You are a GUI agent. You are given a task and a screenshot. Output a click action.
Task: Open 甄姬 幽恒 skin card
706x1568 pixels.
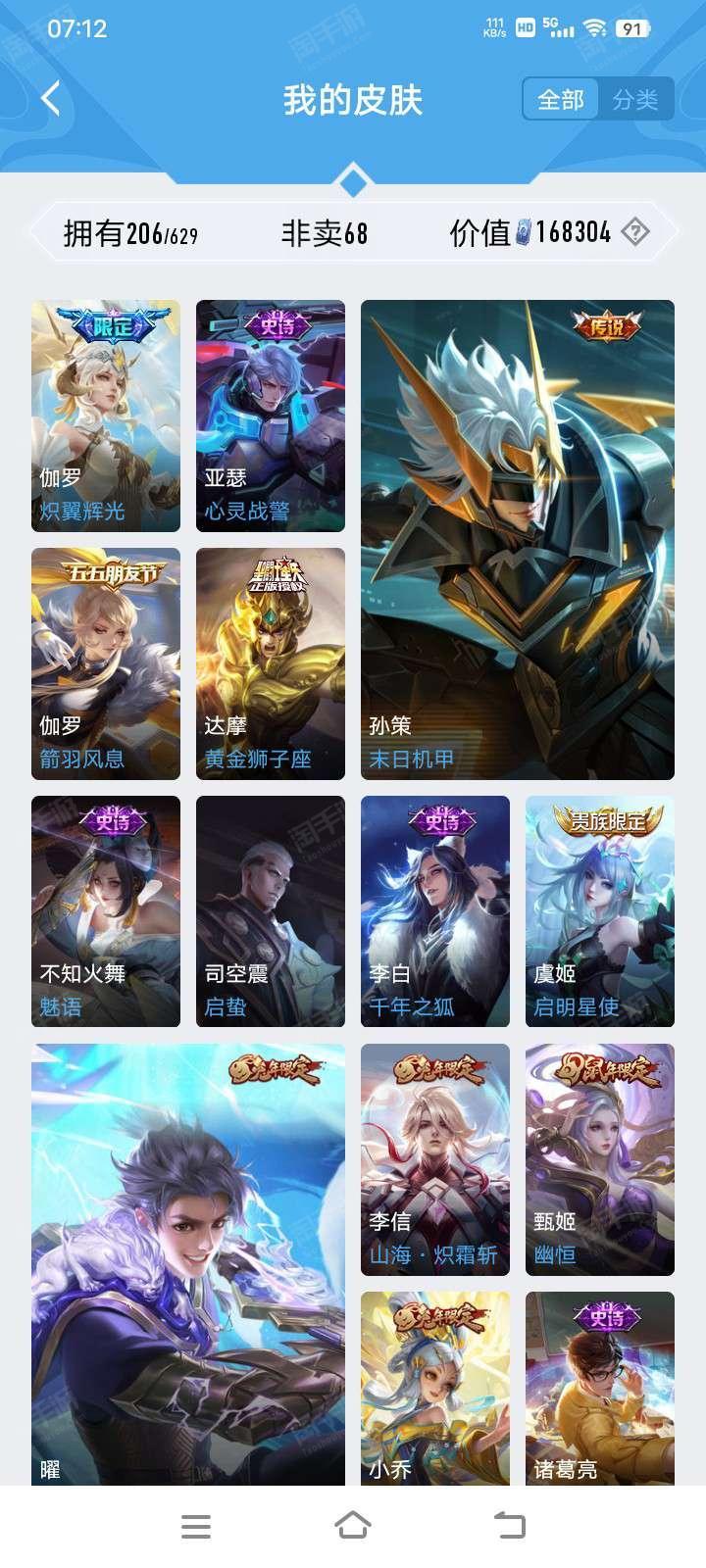tap(600, 1159)
